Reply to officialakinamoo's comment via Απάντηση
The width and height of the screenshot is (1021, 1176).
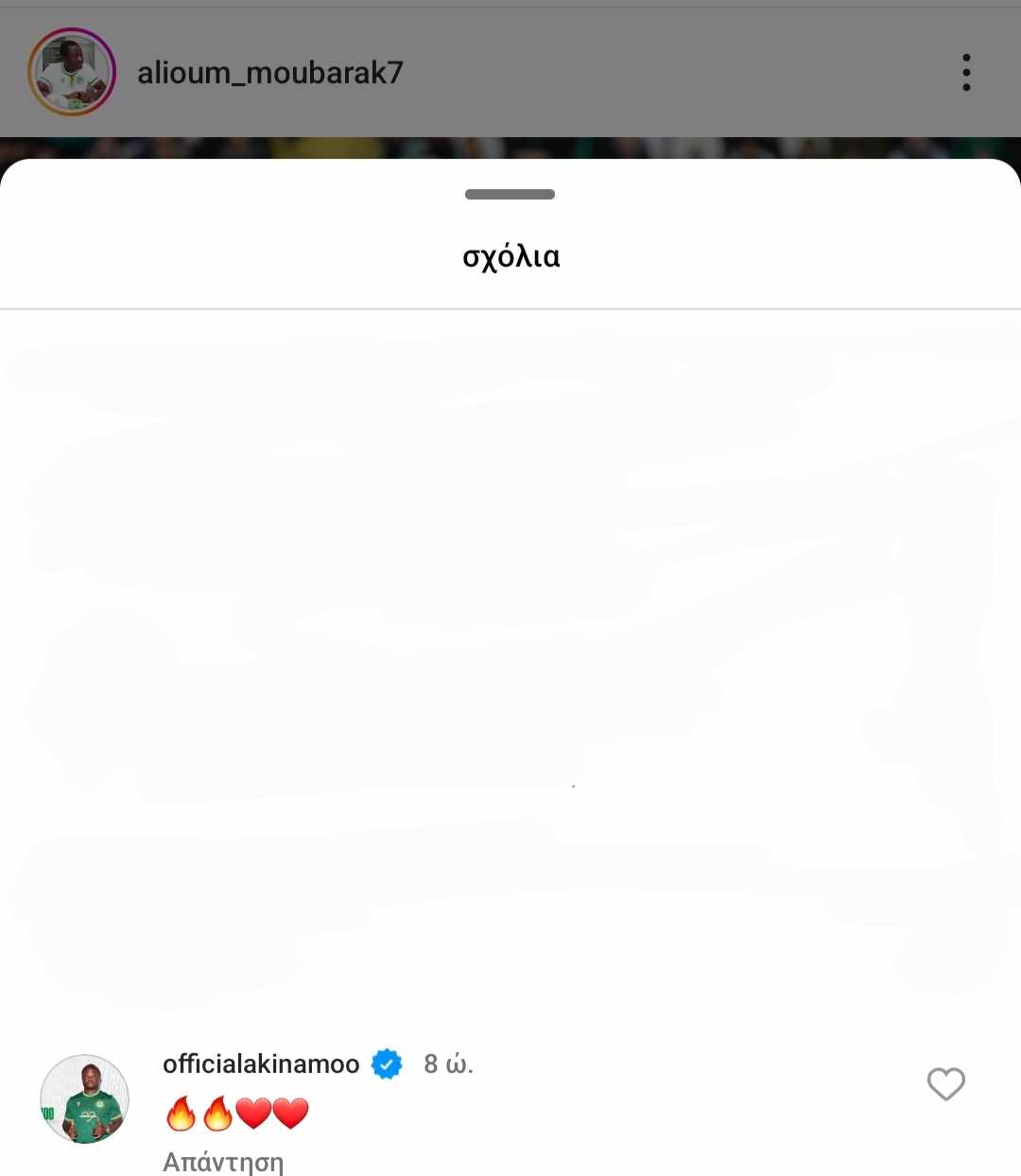(223, 1161)
